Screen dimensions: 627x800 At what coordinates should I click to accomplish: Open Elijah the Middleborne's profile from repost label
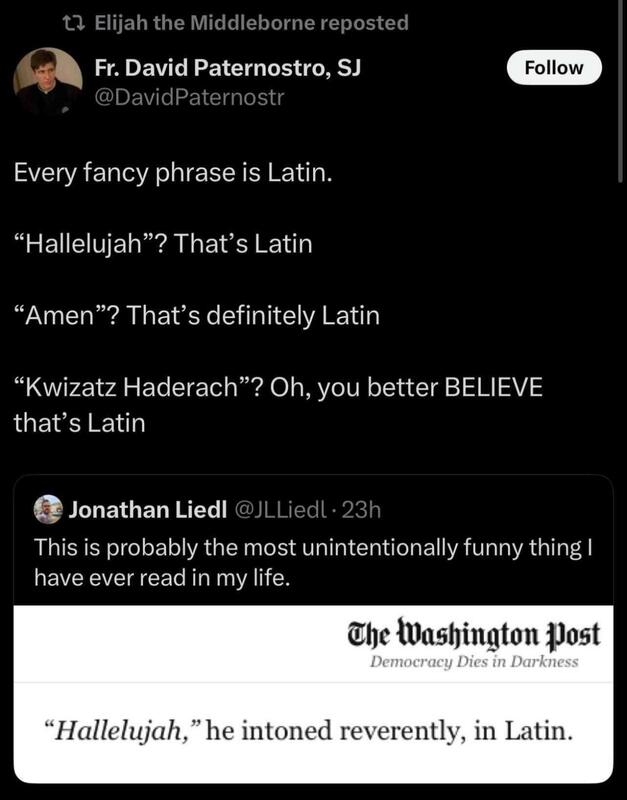tap(248, 22)
